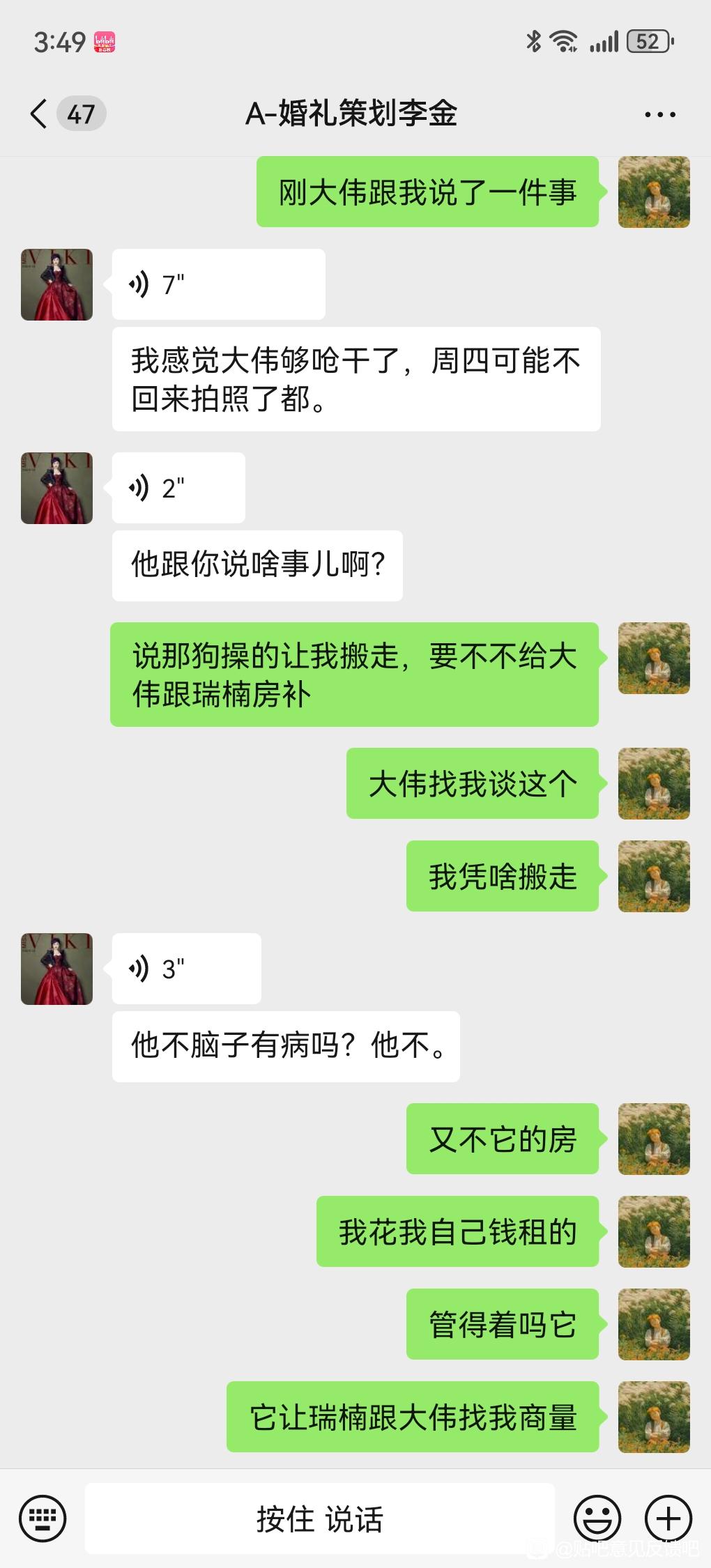This screenshot has width=711, height=1568.
Task: Open contact avatar beside the 7" voice message
Action: [57, 284]
